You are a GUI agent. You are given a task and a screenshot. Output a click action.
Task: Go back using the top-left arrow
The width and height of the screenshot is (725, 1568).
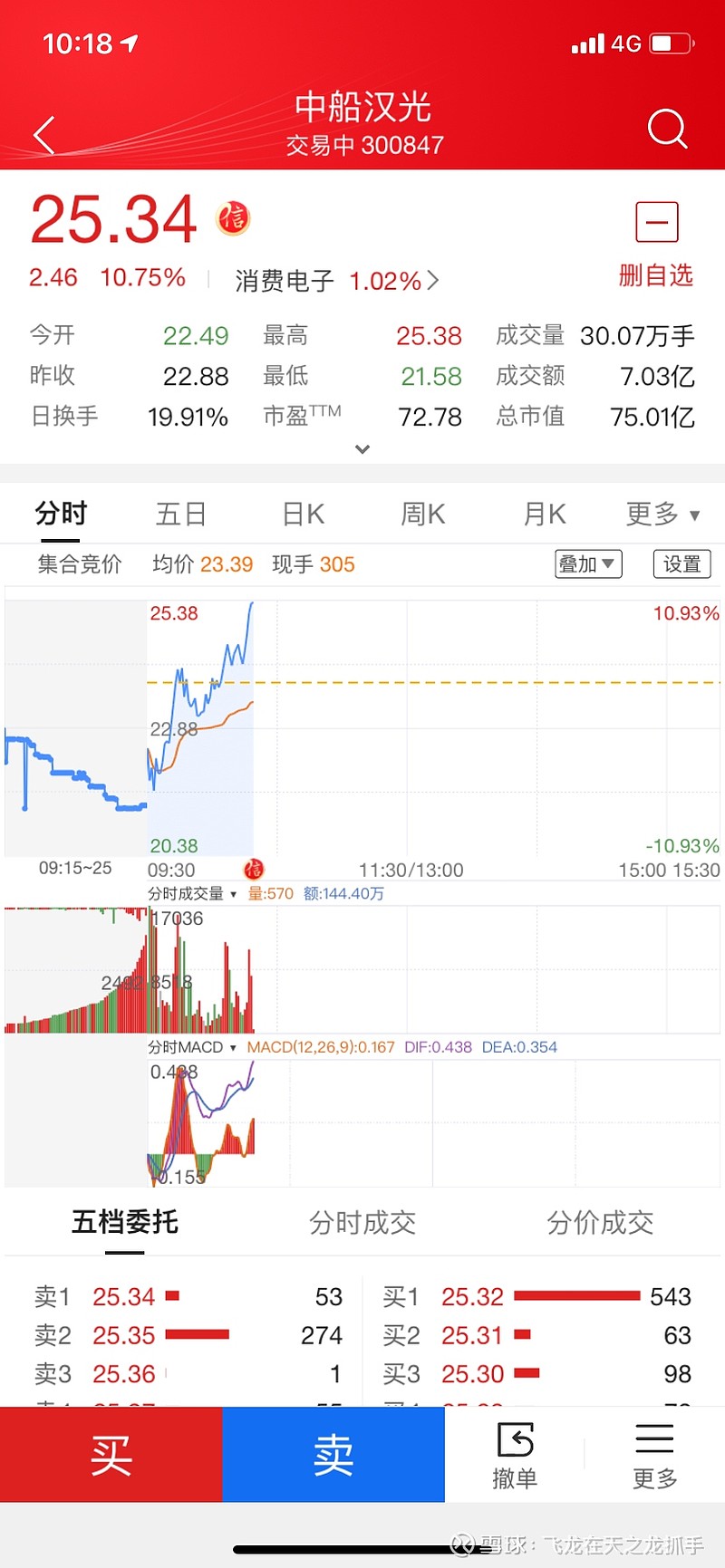pos(44,135)
